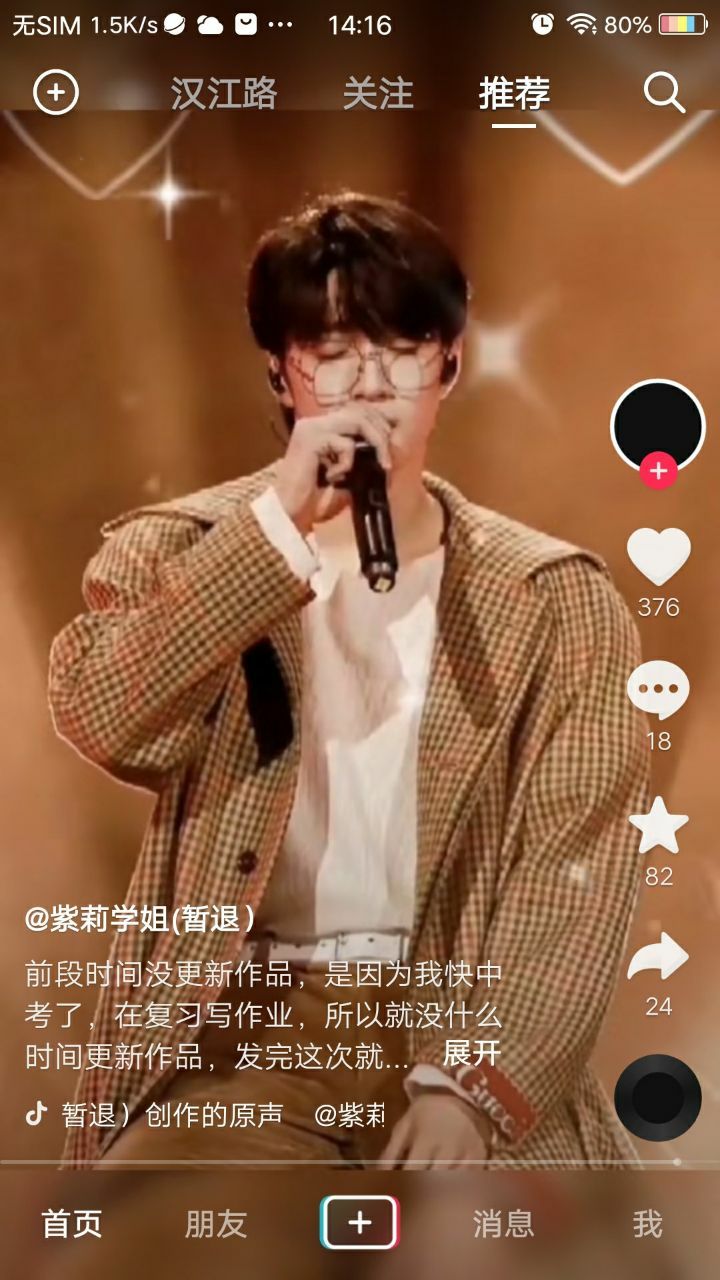Open the creator's round avatar

pos(657,425)
